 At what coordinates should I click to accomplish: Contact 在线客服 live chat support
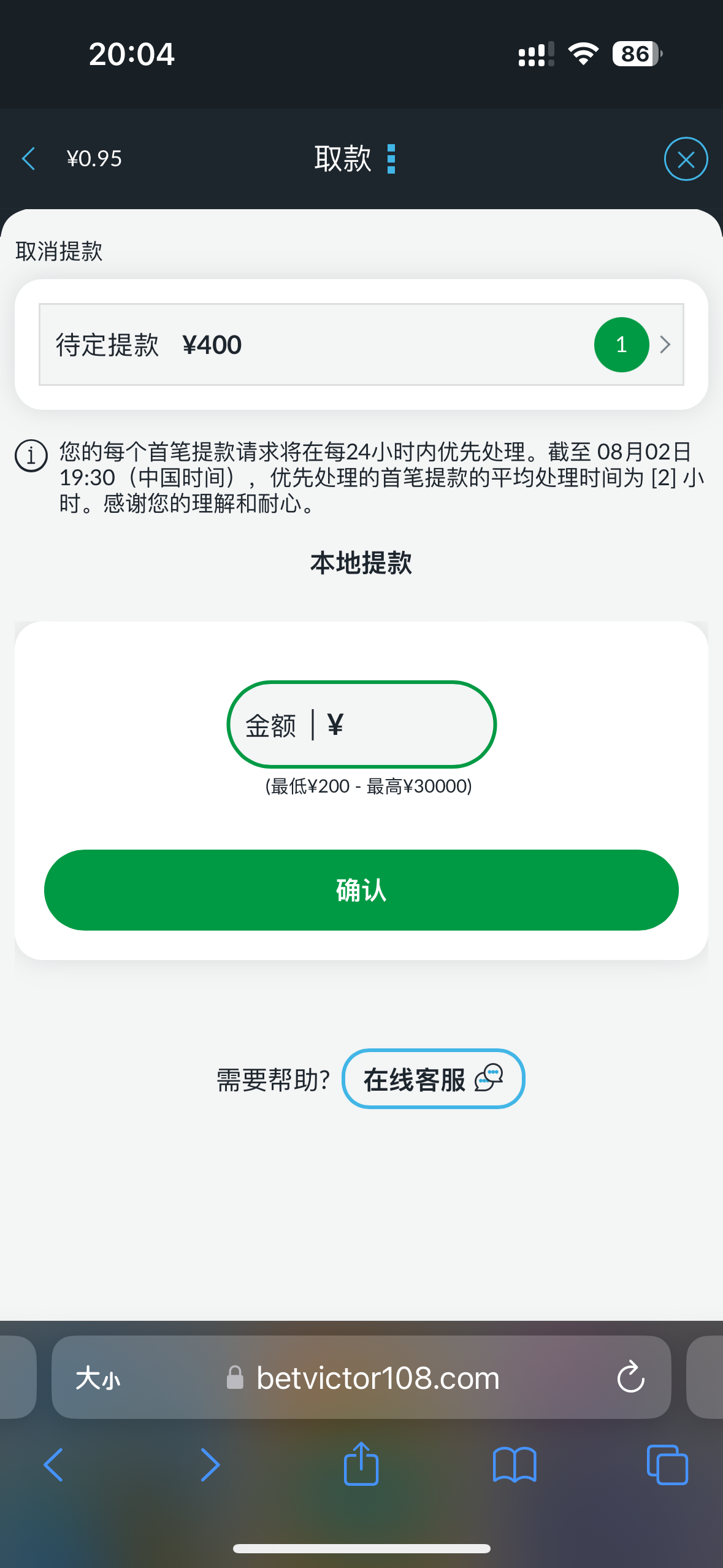[x=433, y=1079]
